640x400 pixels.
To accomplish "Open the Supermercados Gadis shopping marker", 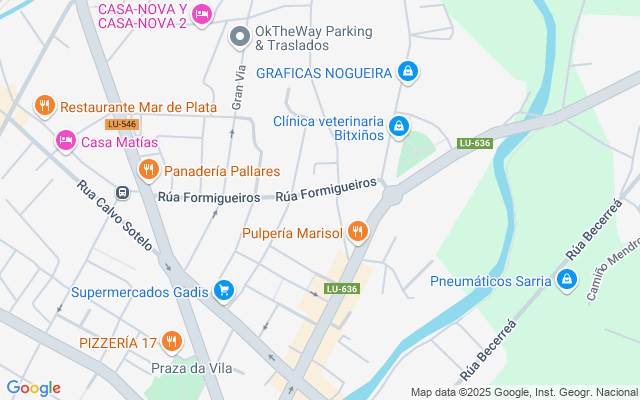I will 224,292.
